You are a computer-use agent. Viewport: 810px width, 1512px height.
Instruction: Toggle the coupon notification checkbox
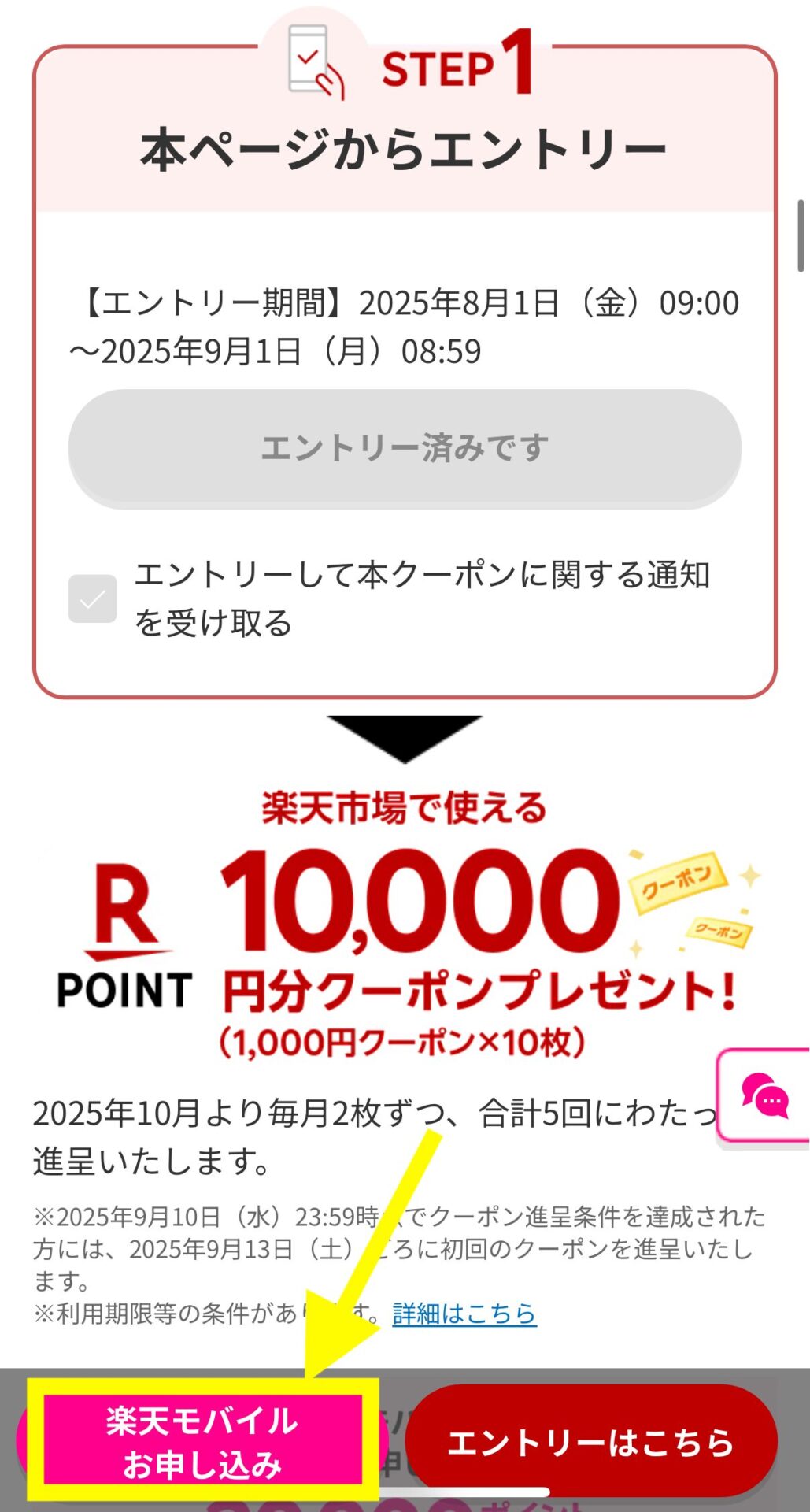[93, 598]
